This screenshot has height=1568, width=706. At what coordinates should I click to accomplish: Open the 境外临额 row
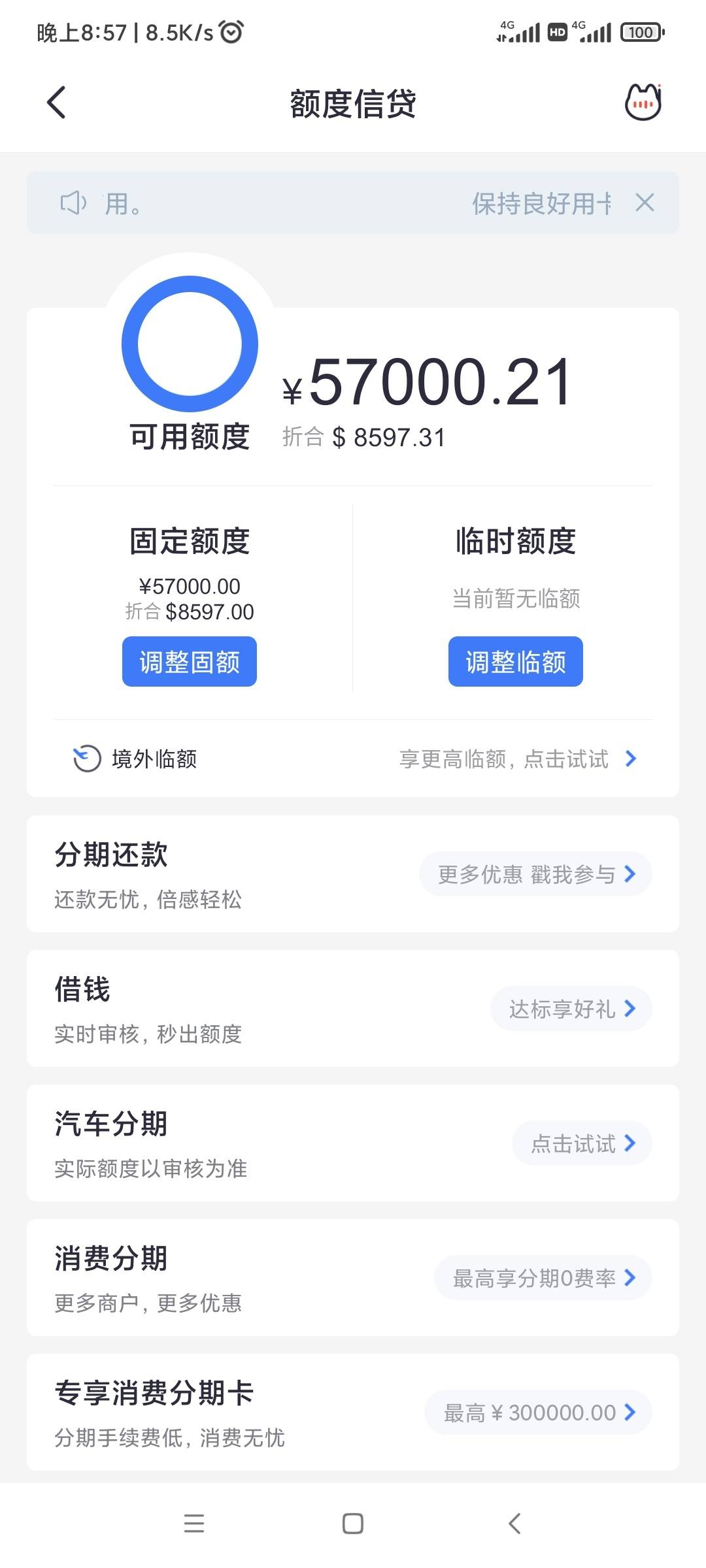353,759
